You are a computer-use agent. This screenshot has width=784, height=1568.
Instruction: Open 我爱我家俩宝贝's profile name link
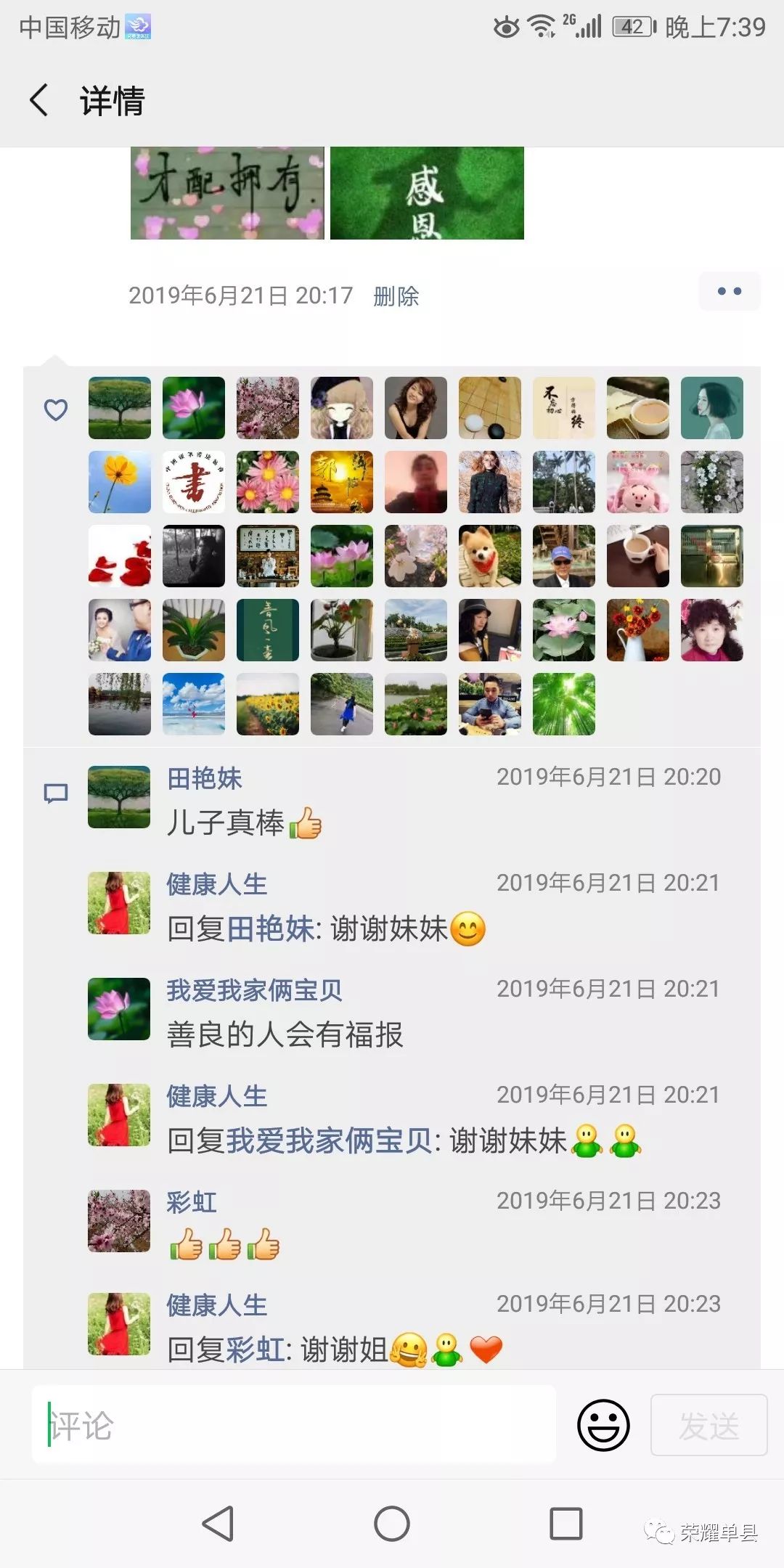(x=254, y=991)
